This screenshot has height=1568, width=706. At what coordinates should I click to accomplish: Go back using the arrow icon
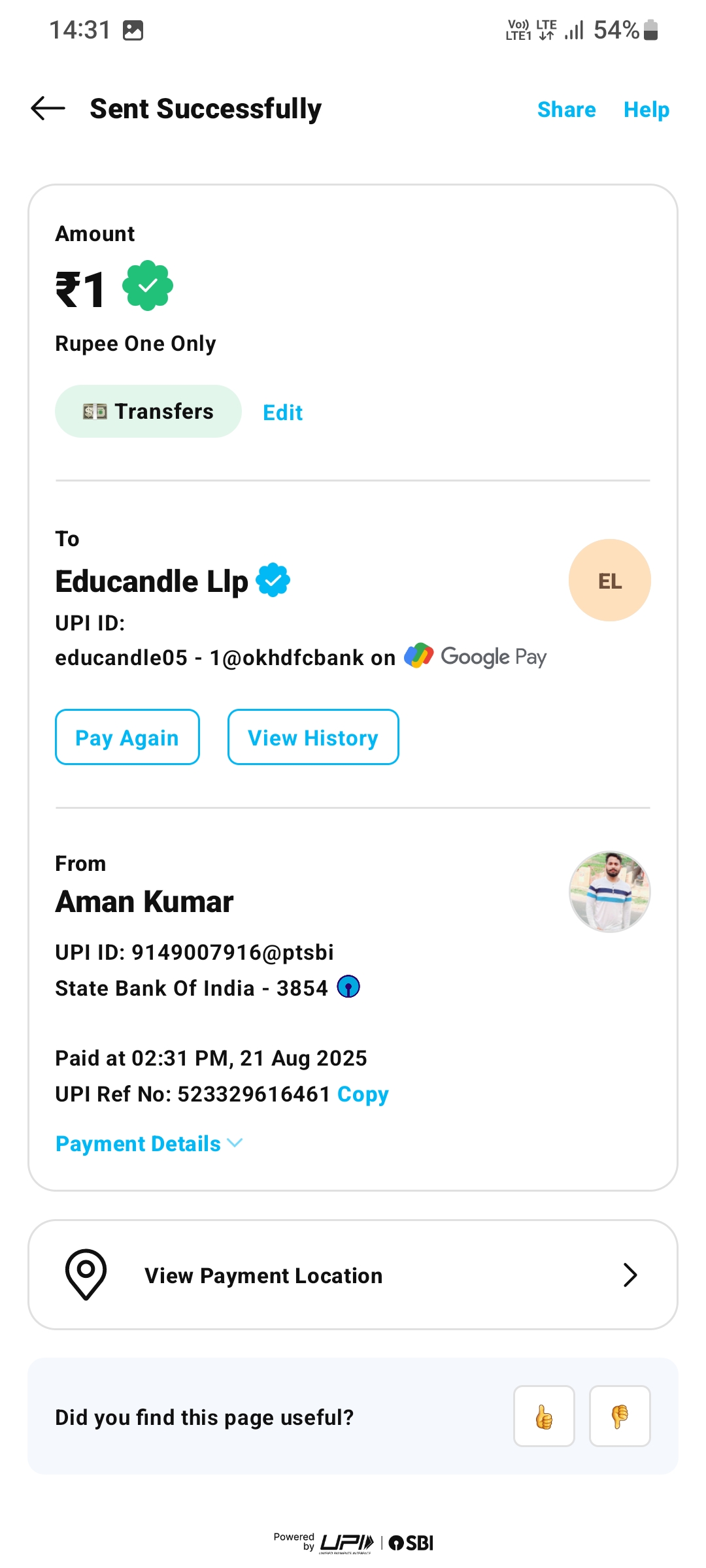(48, 108)
